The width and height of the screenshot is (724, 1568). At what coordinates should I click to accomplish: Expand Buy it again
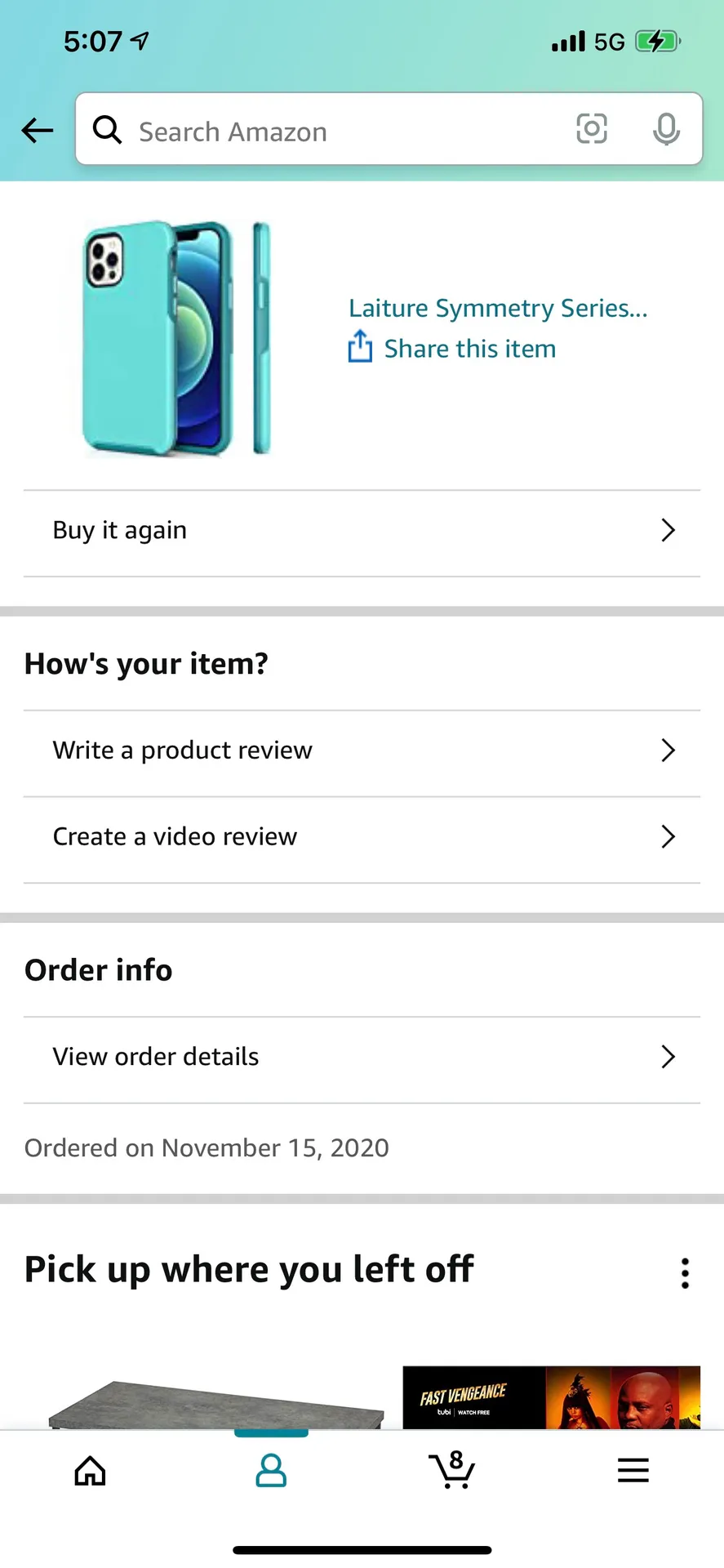click(362, 530)
